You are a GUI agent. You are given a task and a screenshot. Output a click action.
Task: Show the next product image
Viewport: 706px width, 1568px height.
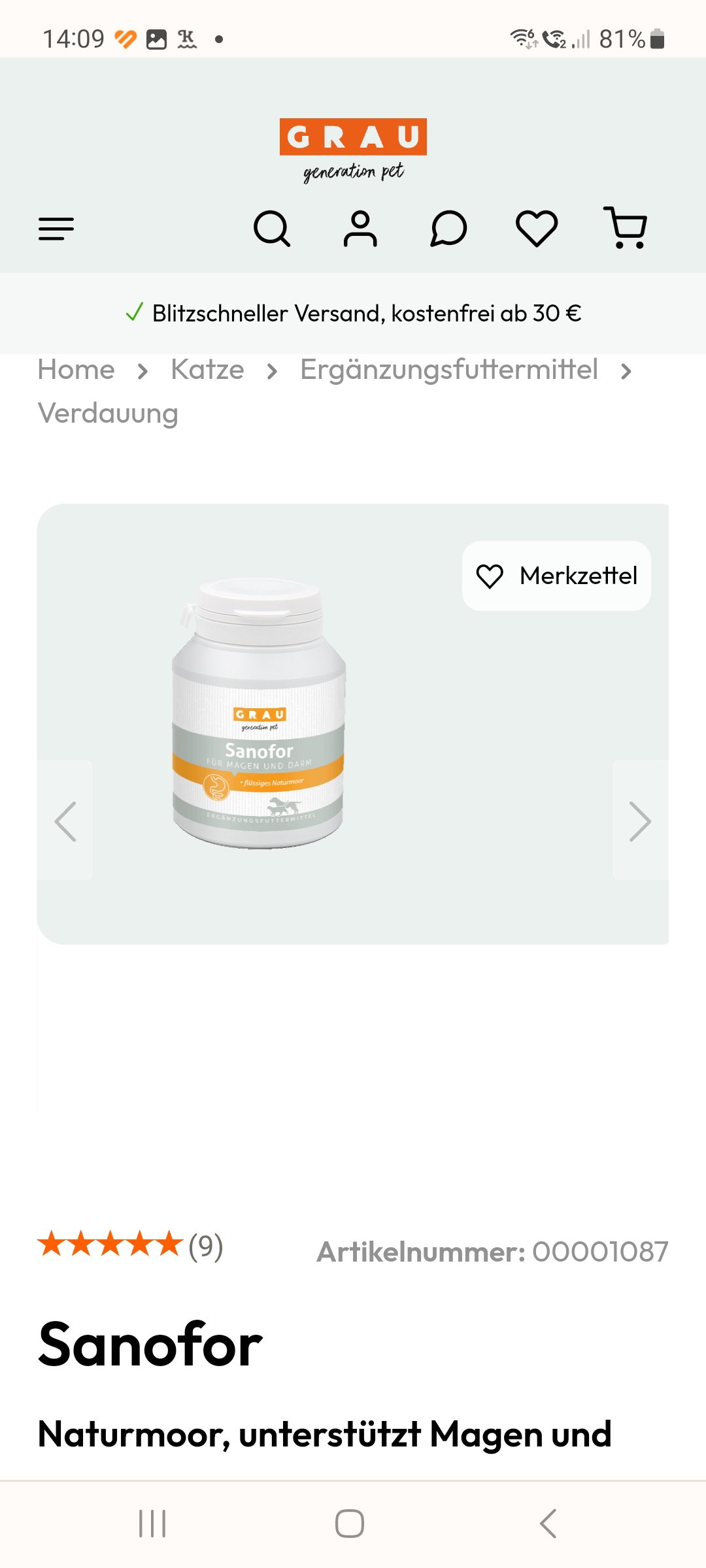(x=640, y=821)
